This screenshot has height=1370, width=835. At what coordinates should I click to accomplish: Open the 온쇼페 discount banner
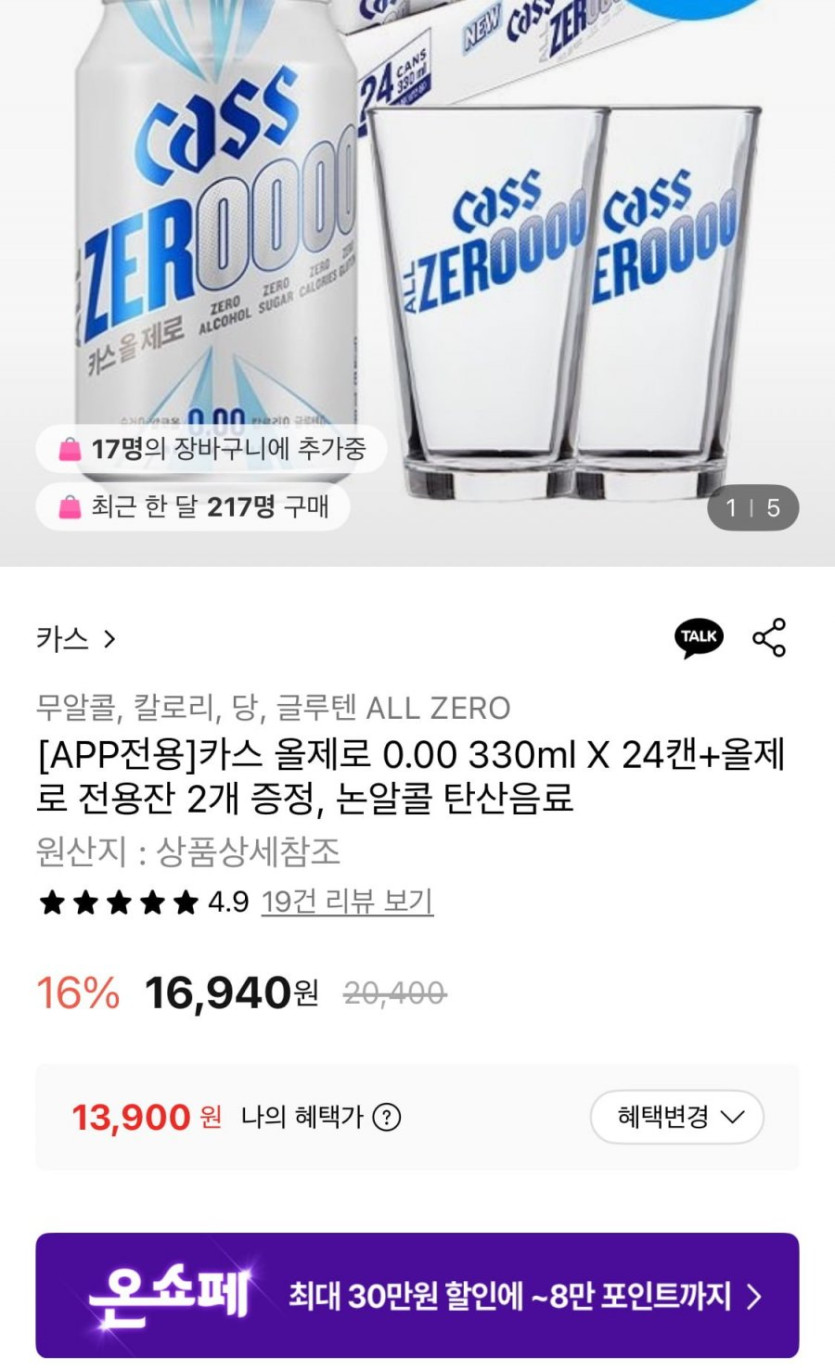click(417, 1296)
